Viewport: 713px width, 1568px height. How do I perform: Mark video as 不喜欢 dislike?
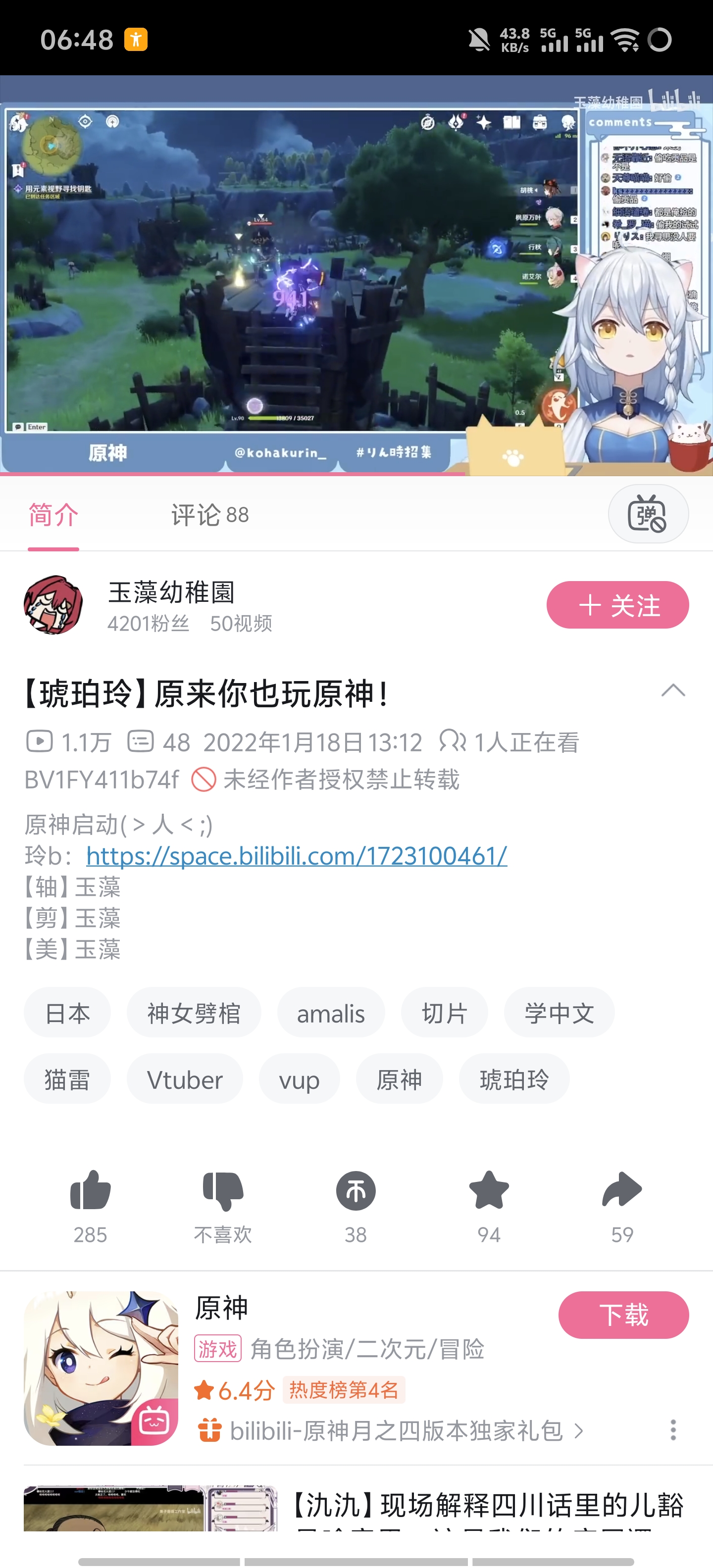click(222, 1192)
